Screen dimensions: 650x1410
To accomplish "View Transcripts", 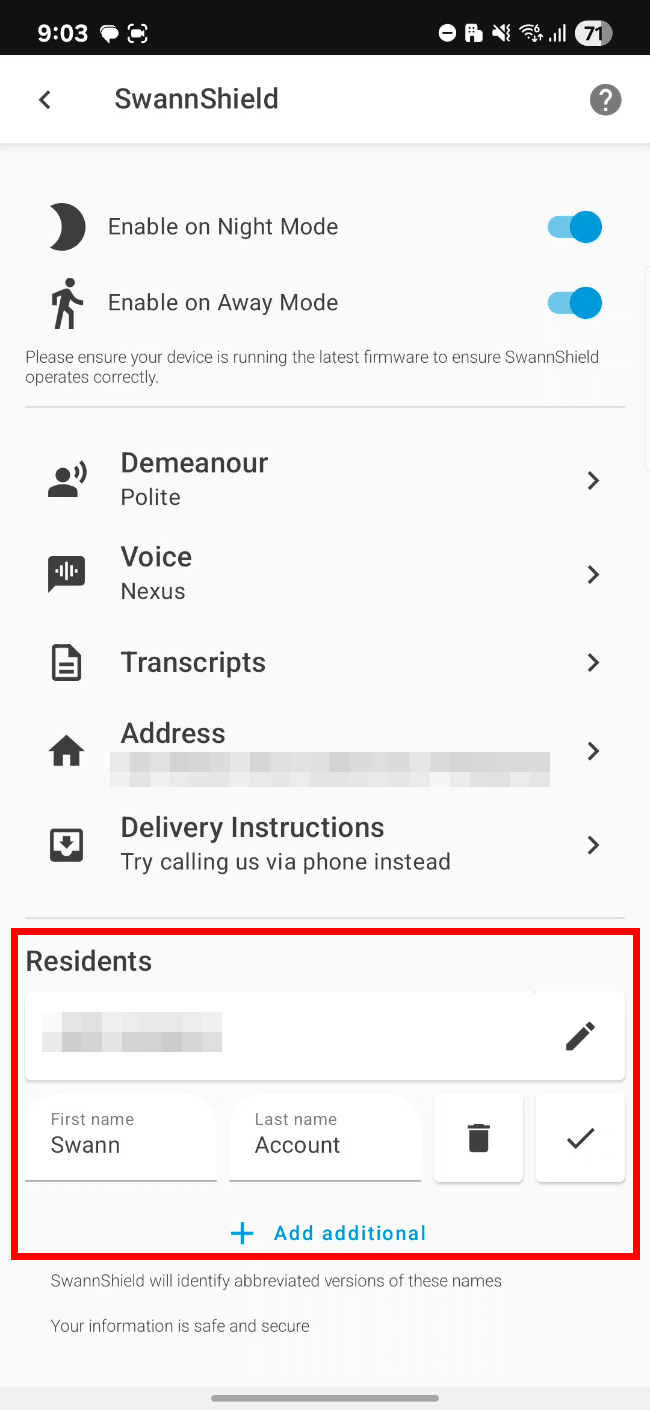I will [x=325, y=662].
